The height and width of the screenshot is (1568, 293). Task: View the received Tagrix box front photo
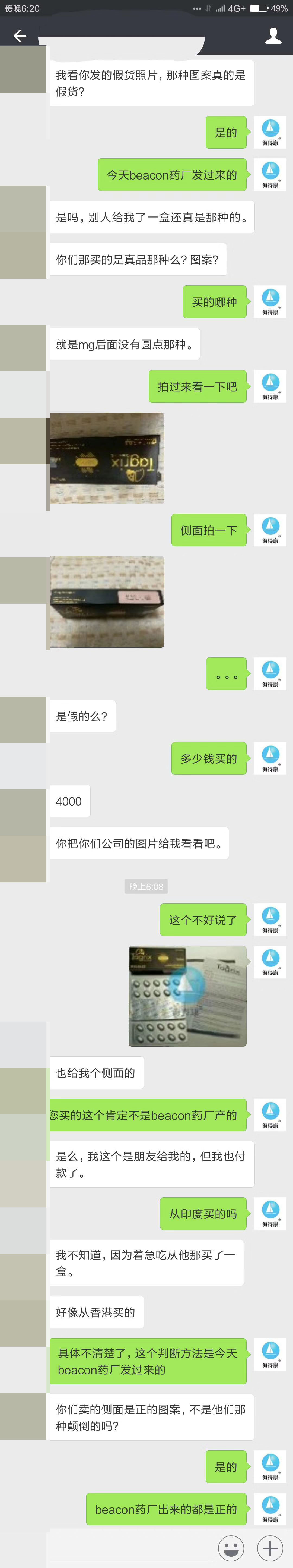pos(107,458)
